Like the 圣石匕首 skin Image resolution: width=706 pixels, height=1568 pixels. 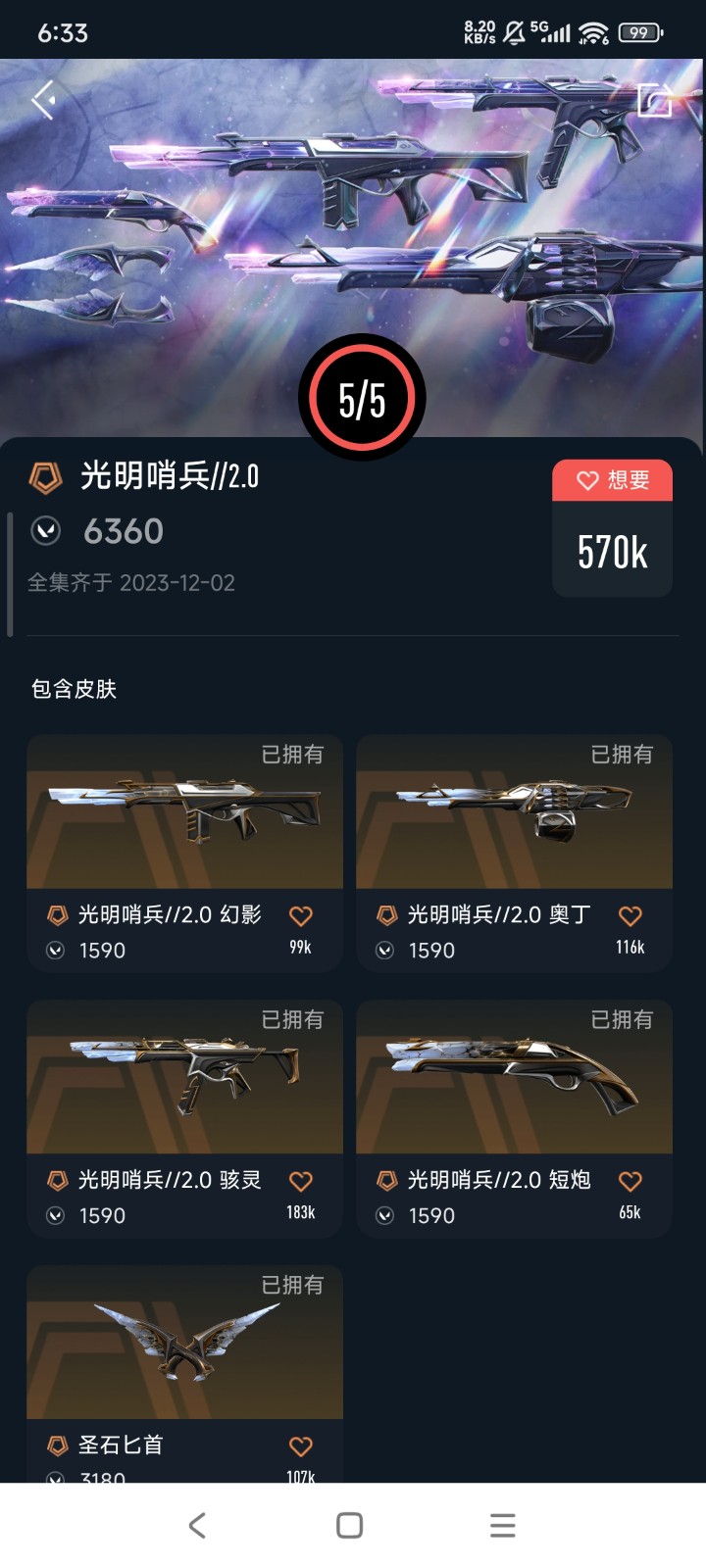pos(300,1446)
